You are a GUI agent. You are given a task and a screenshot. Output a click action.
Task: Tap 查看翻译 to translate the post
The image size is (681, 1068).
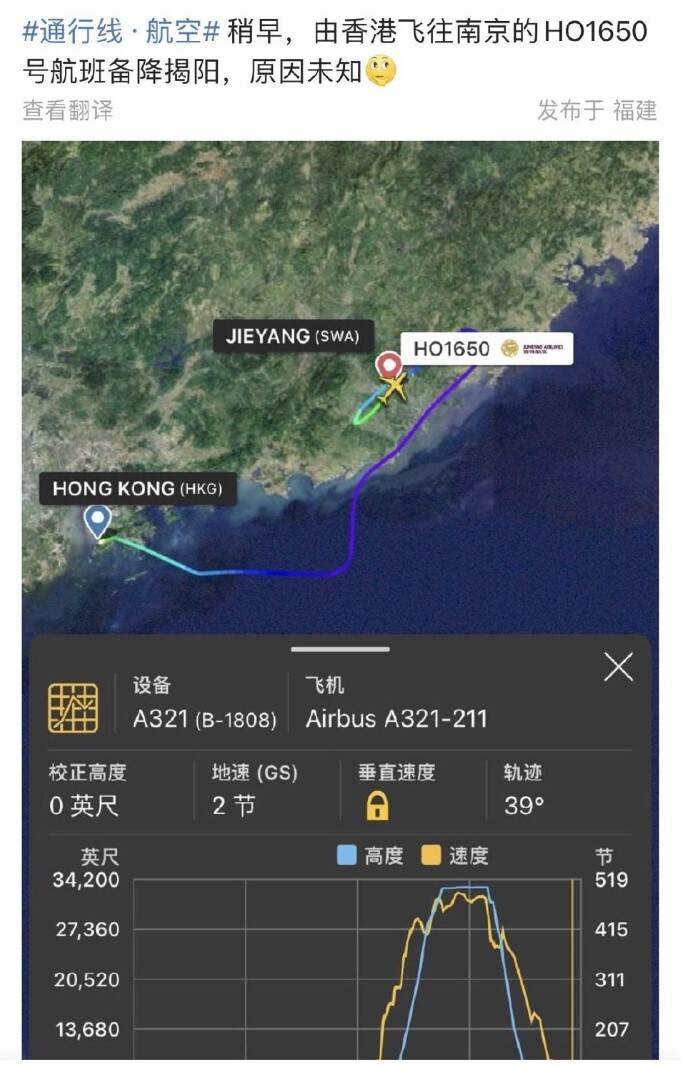(x=68, y=111)
